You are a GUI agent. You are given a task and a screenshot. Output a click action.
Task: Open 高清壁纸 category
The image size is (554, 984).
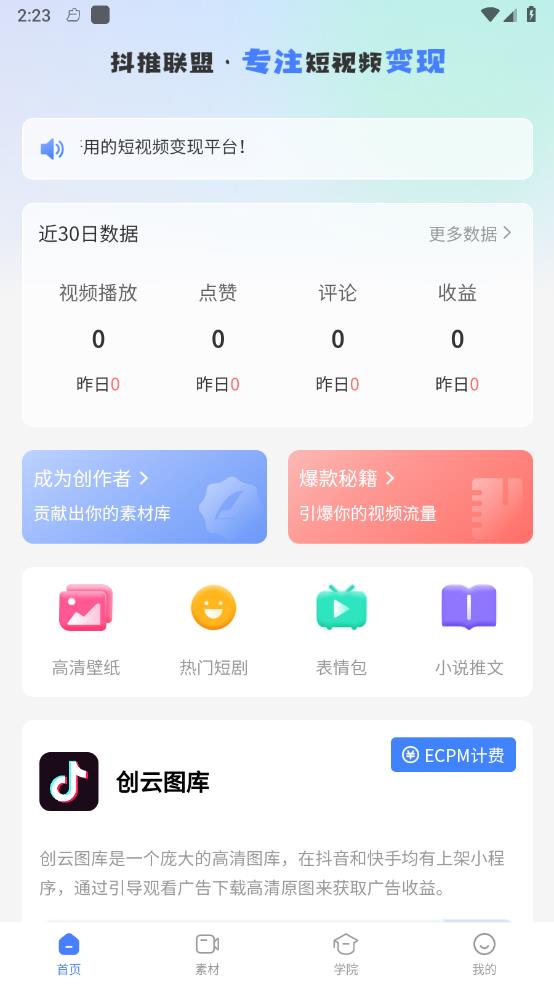click(x=86, y=631)
